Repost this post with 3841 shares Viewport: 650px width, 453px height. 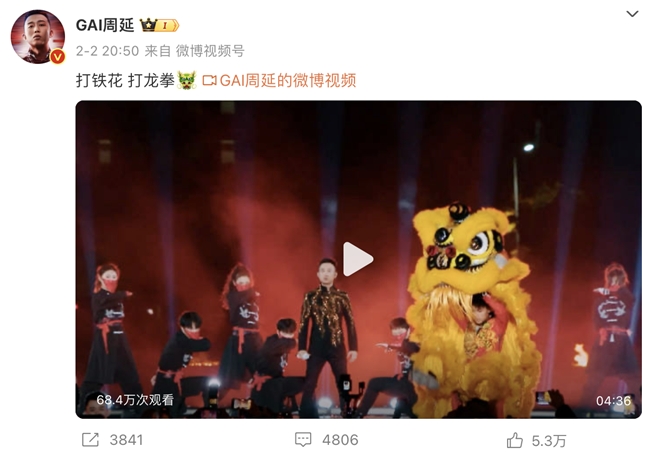[x=112, y=440]
